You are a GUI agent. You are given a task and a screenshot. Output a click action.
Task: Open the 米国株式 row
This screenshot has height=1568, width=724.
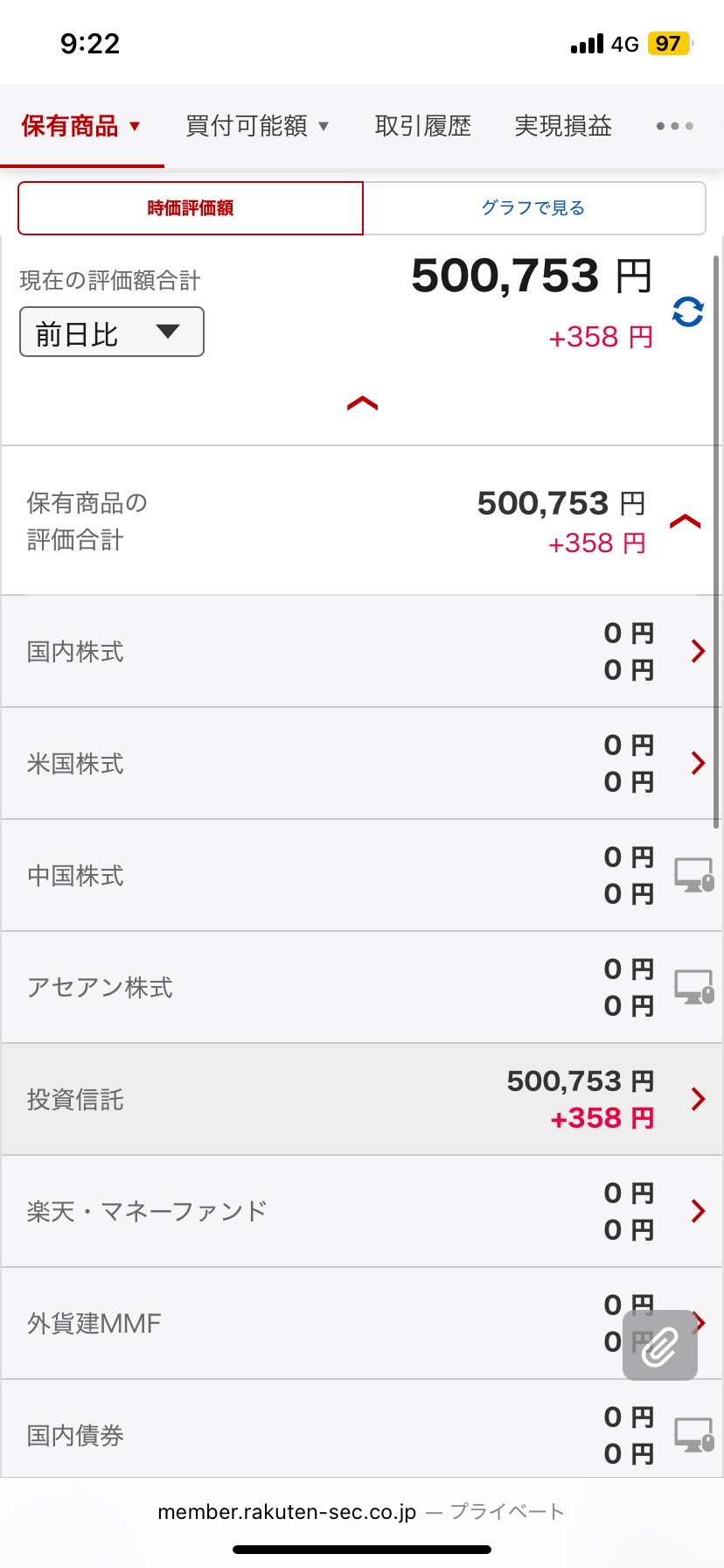(x=362, y=764)
